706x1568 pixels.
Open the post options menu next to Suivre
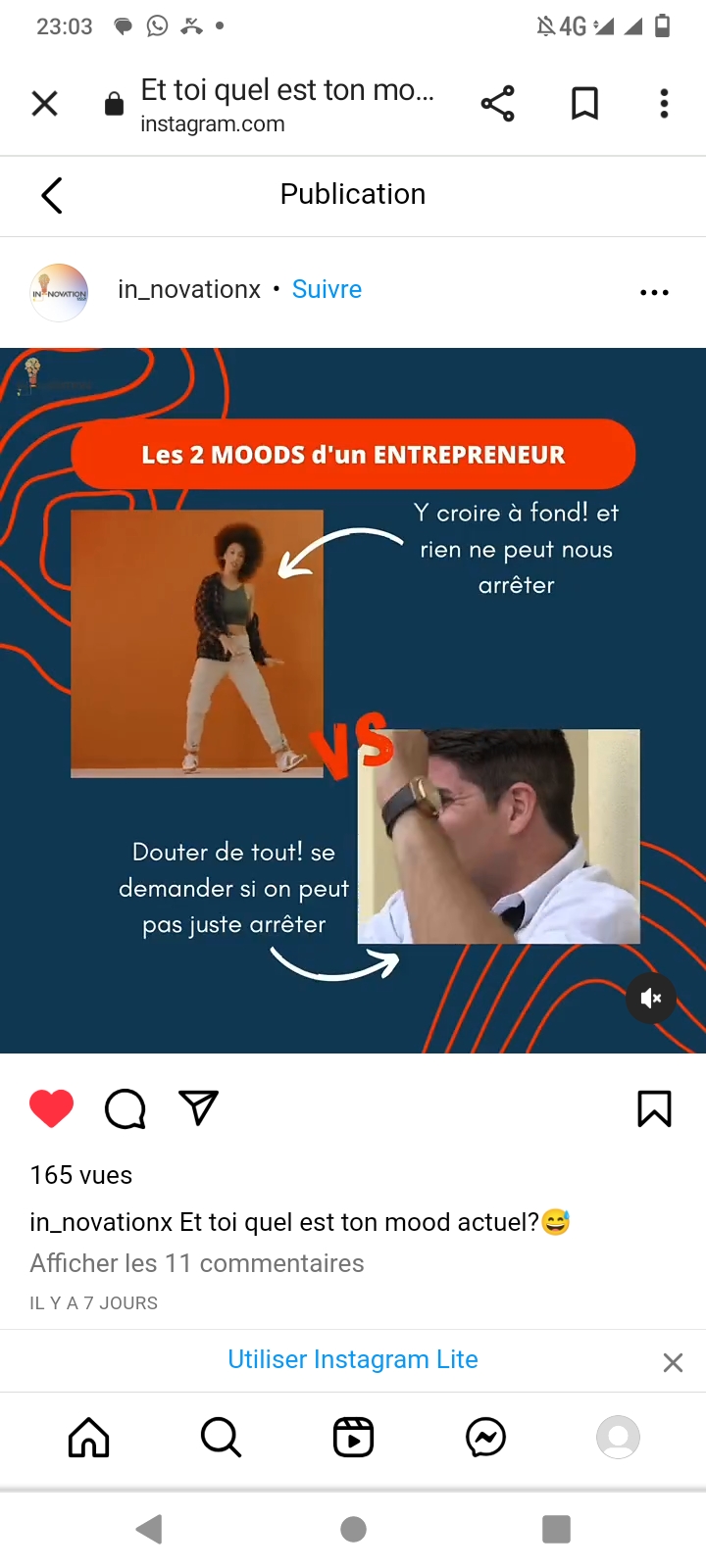(654, 292)
